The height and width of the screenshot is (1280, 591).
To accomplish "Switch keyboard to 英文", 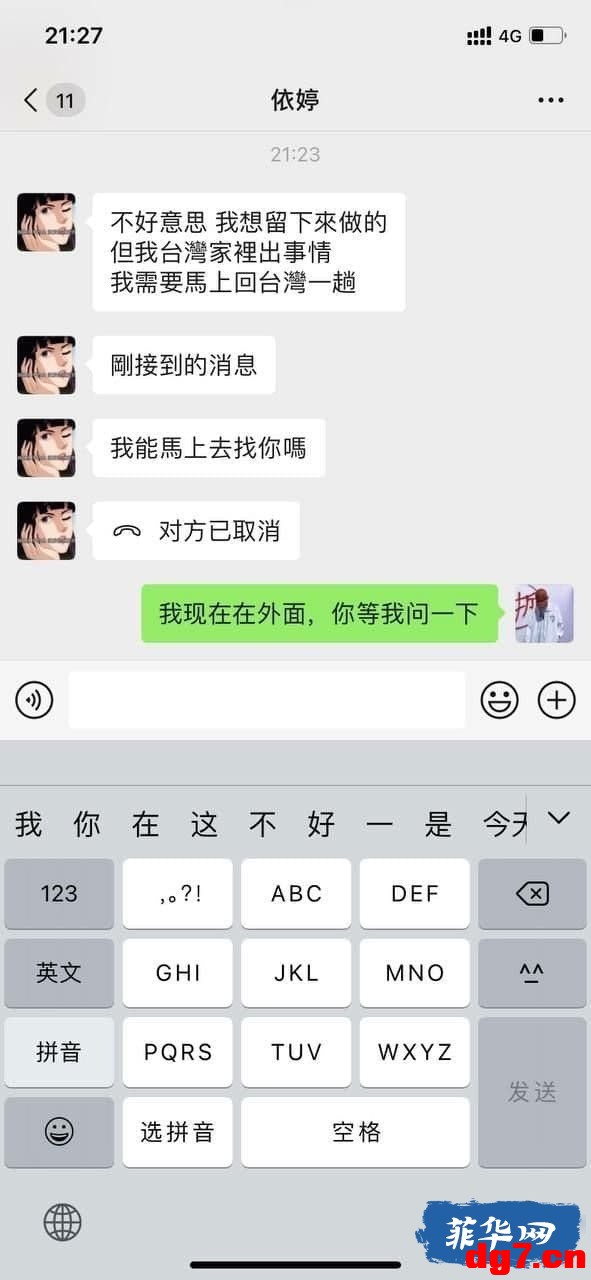I will click(x=59, y=973).
